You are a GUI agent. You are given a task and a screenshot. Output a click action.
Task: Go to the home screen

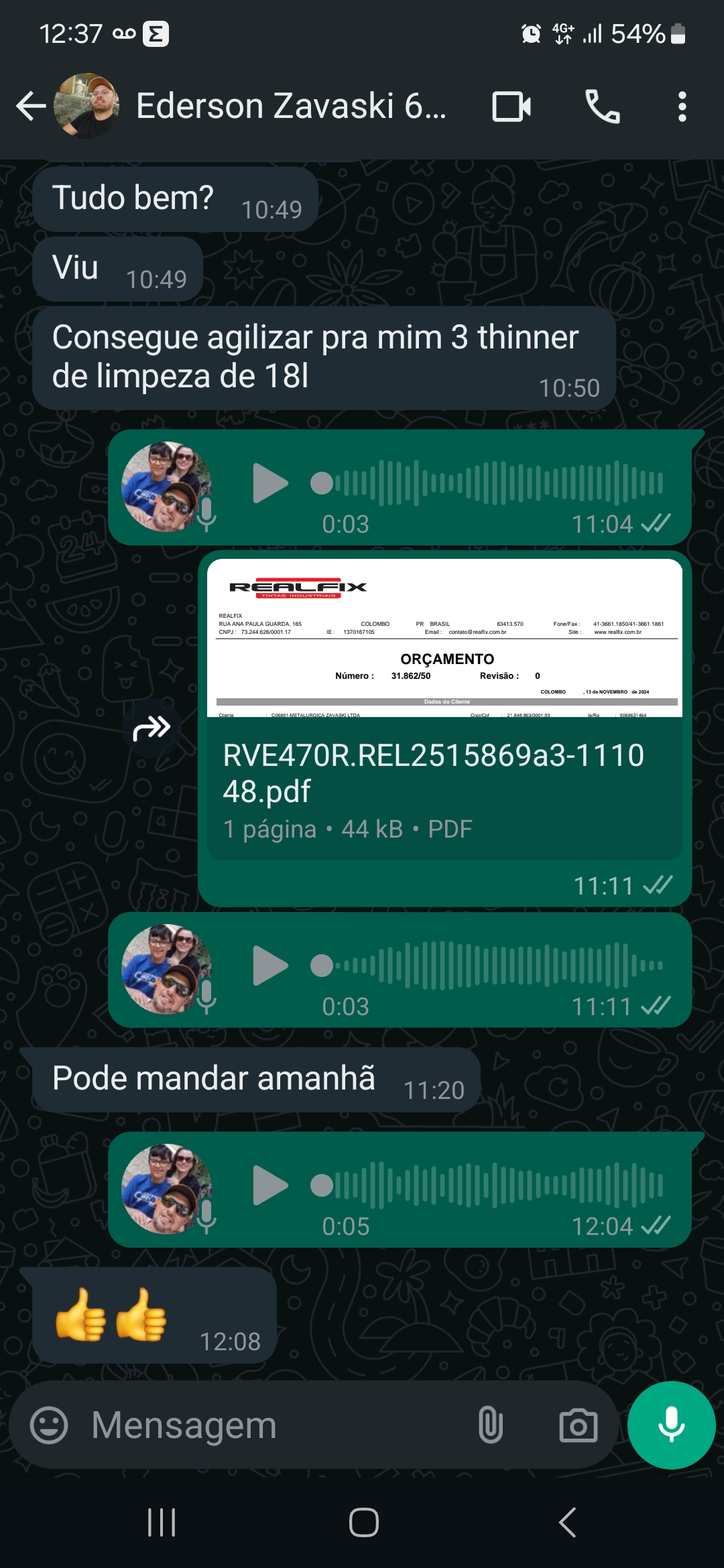pyautogui.click(x=363, y=1522)
